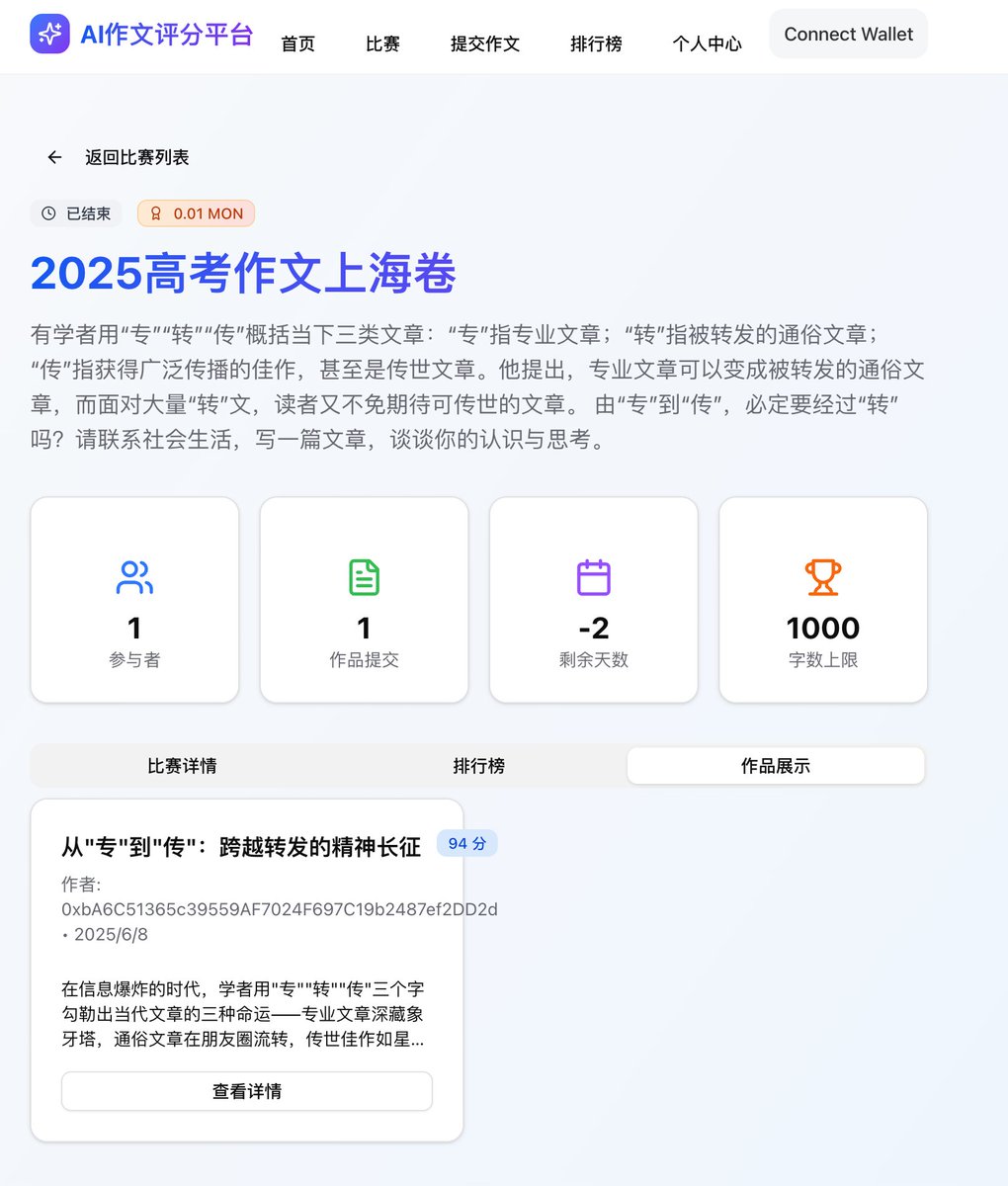Go back to the 返回比赛列表 contest list
Viewport: 1008px width, 1186px height.
(x=119, y=157)
